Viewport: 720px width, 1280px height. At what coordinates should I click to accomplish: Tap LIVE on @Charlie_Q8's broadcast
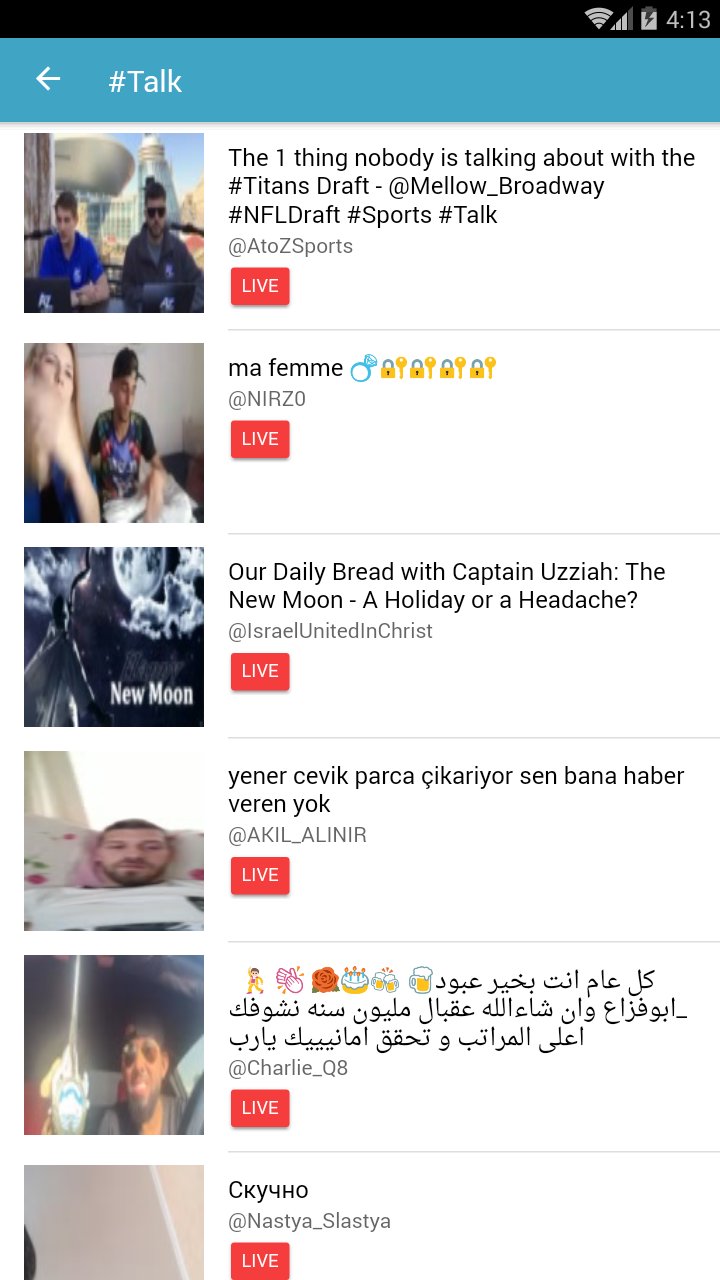[259, 1107]
